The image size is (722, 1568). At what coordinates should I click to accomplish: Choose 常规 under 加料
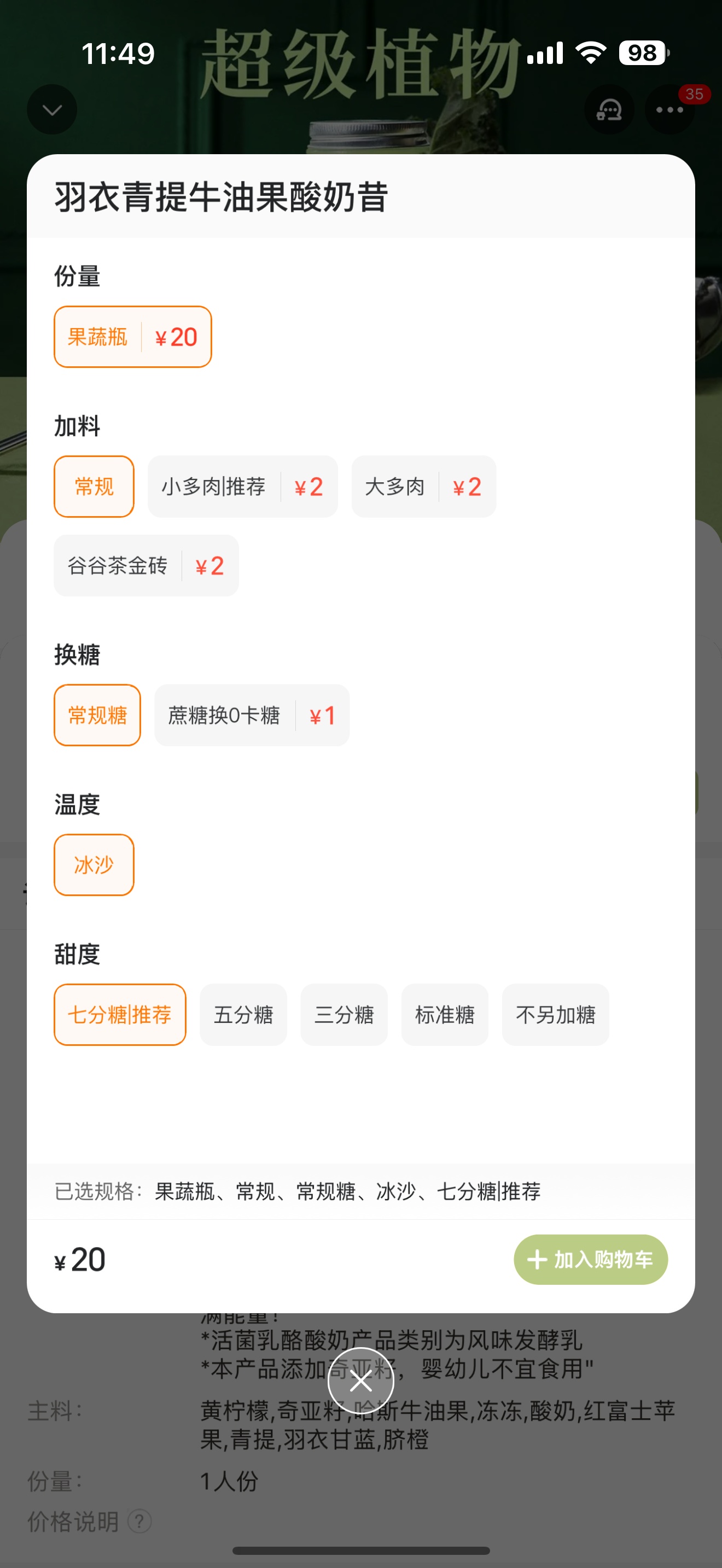94,487
